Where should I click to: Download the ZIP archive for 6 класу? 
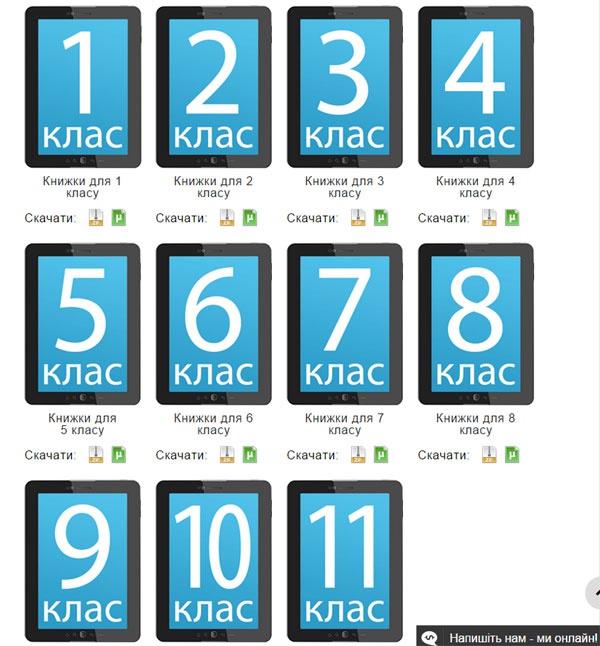pos(227,455)
